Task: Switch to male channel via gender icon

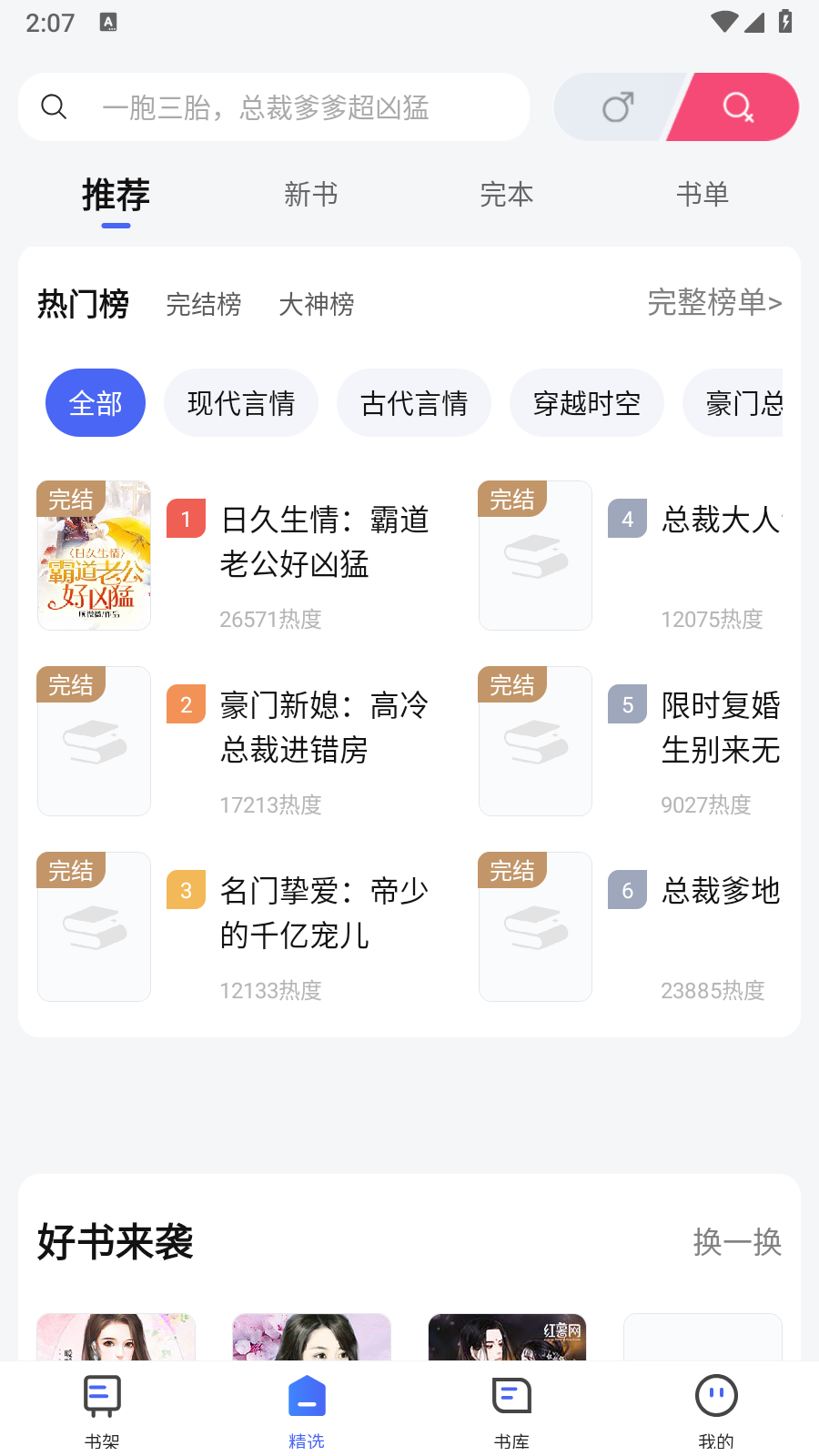Action: point(618,106)
